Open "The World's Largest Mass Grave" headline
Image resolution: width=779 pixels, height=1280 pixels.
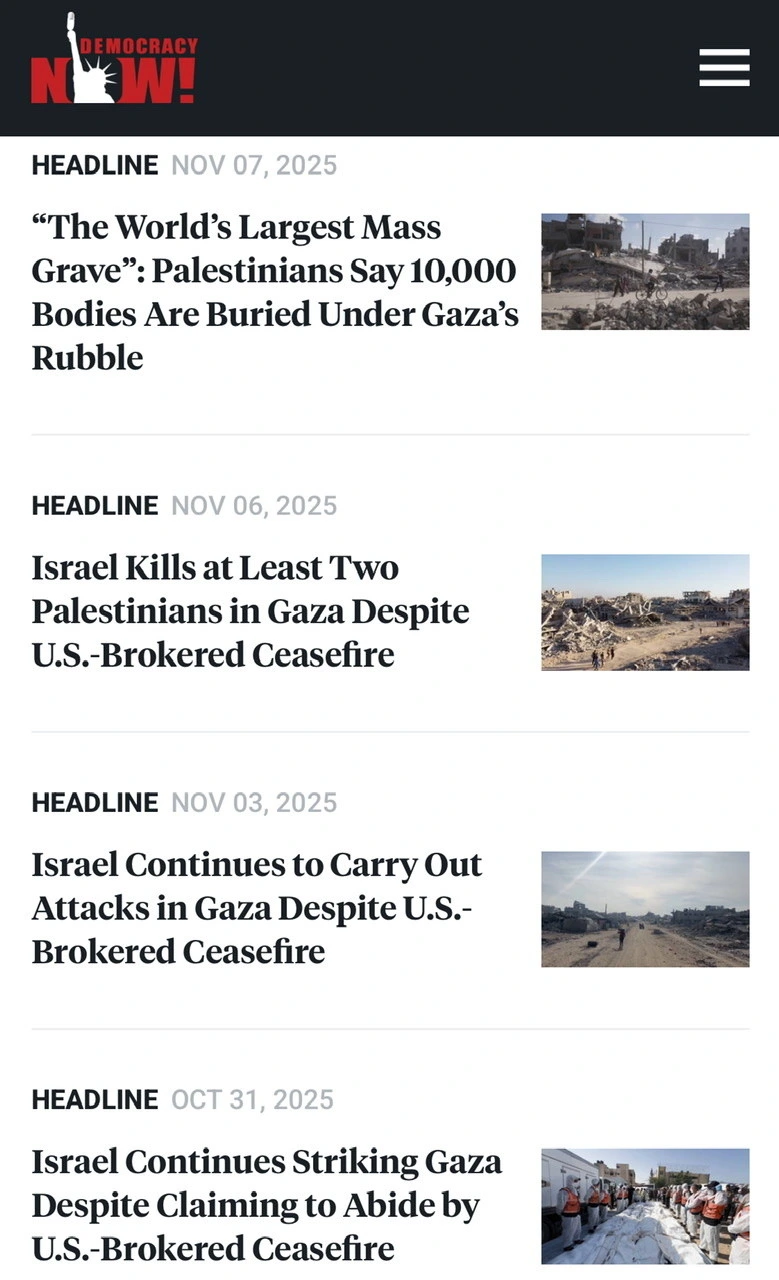(x=275, y=292)
